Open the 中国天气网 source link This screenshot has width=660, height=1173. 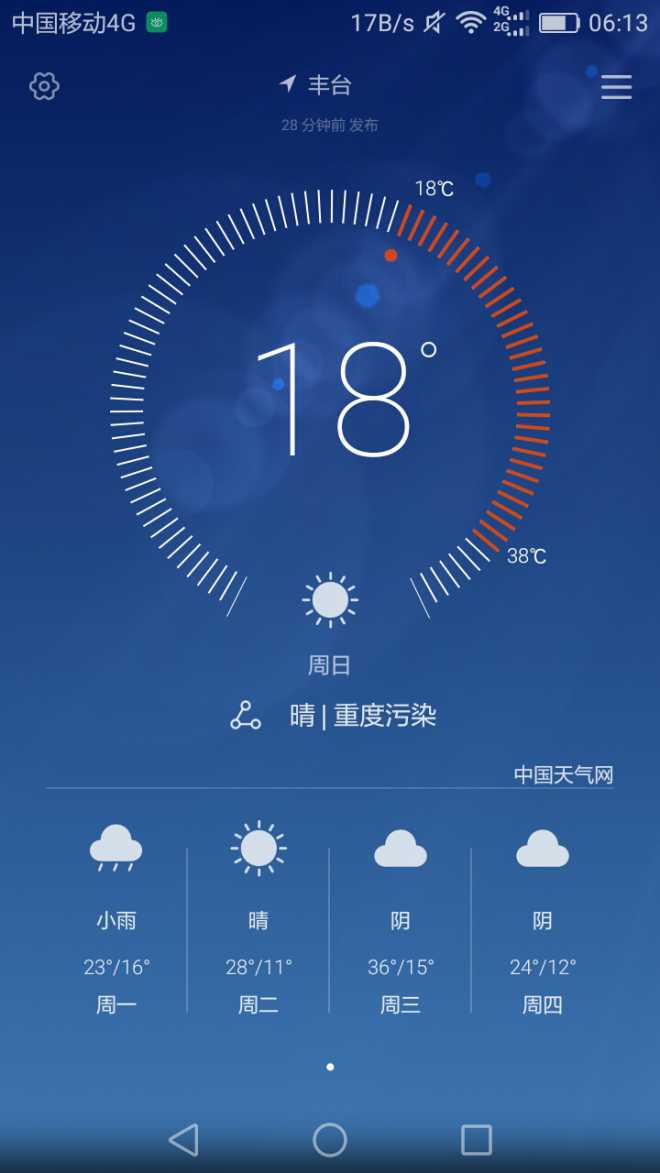[x=563, y=774]
